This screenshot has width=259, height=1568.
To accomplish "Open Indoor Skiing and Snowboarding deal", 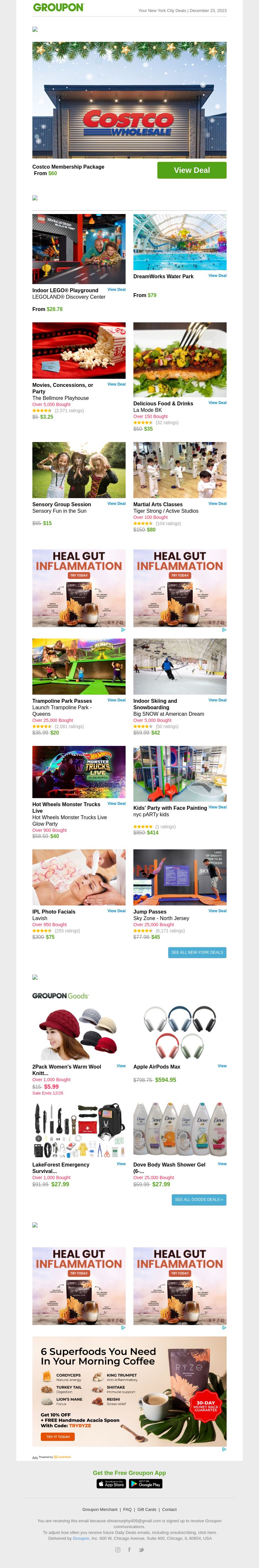I will (179, 666).
